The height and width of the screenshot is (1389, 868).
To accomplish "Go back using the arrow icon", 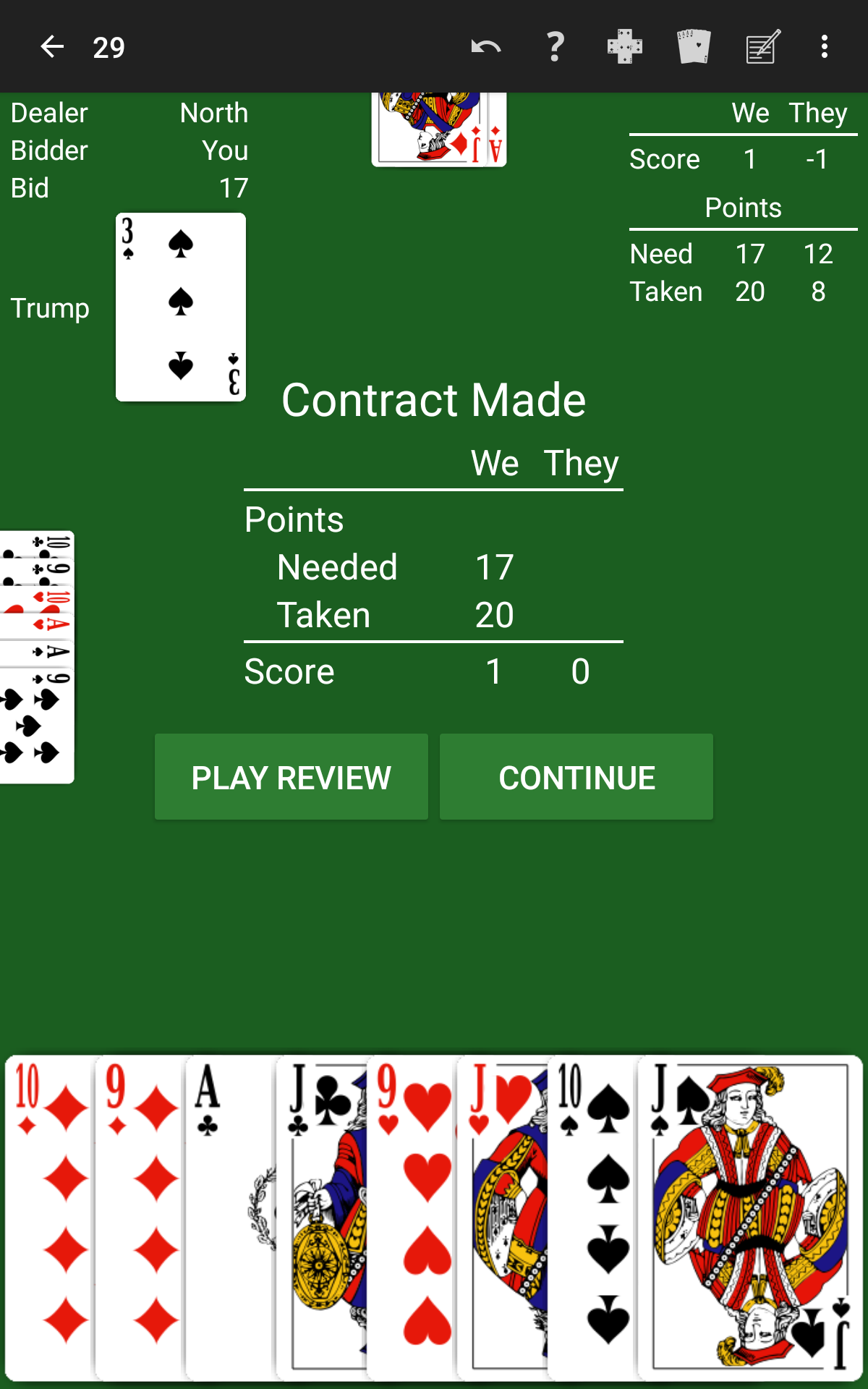I will tap(52, 46).
